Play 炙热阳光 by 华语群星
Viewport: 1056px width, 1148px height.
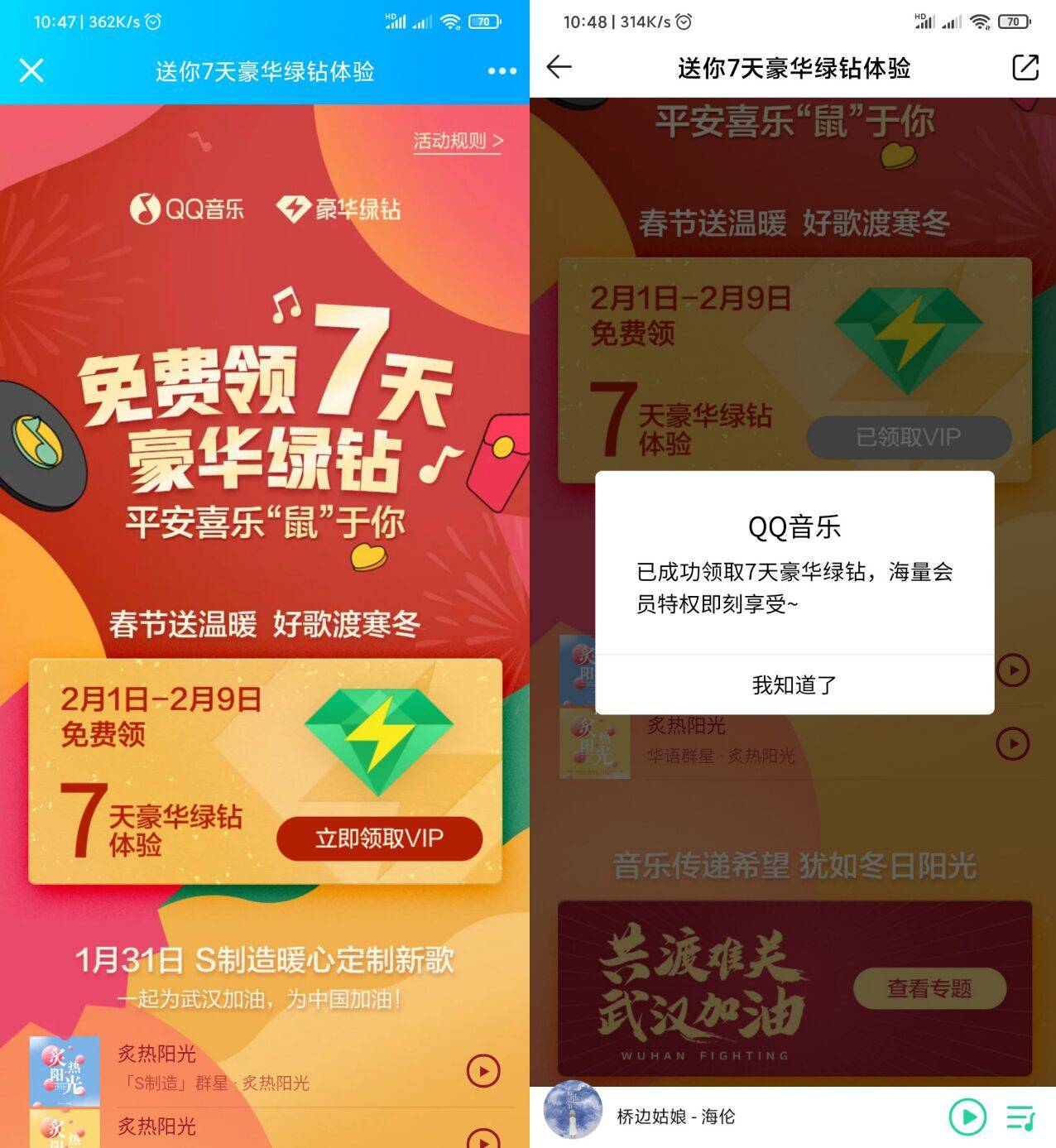(1012, 743)
